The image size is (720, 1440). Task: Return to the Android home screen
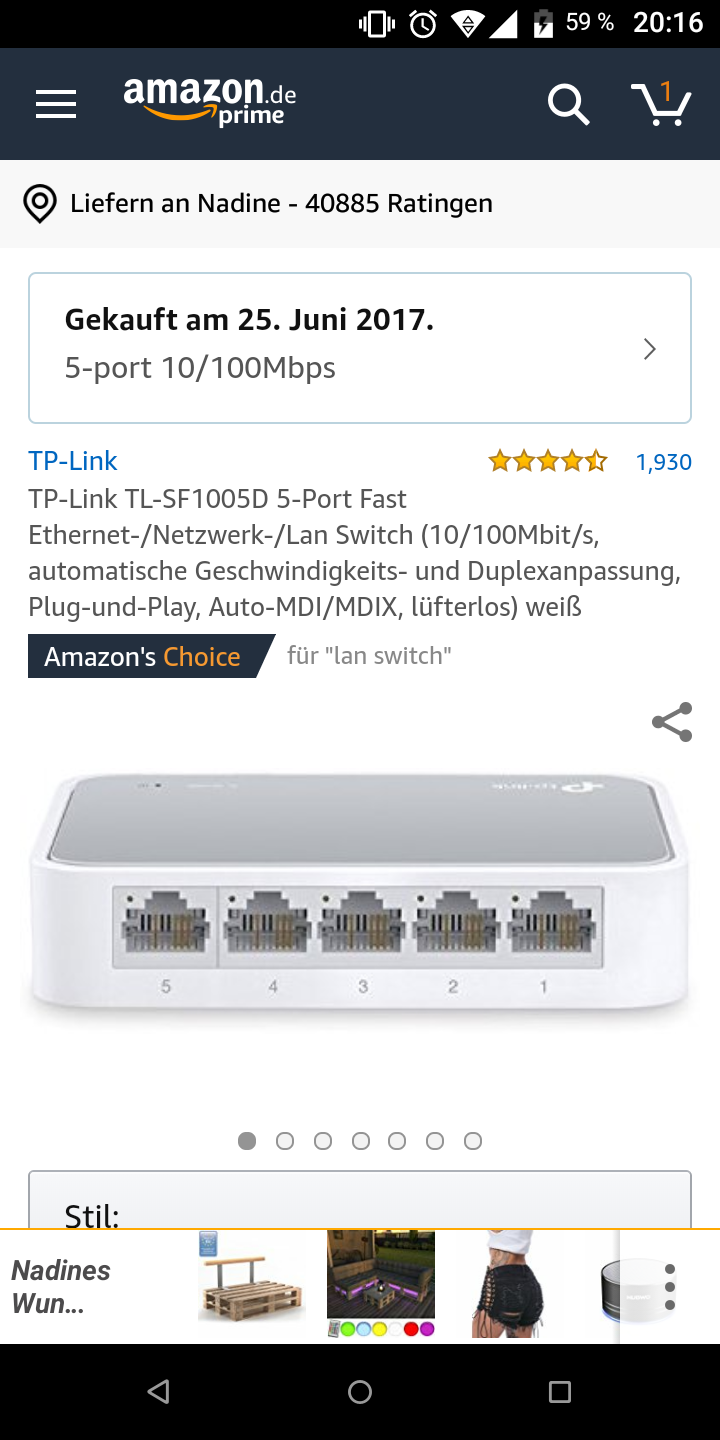360,1392
